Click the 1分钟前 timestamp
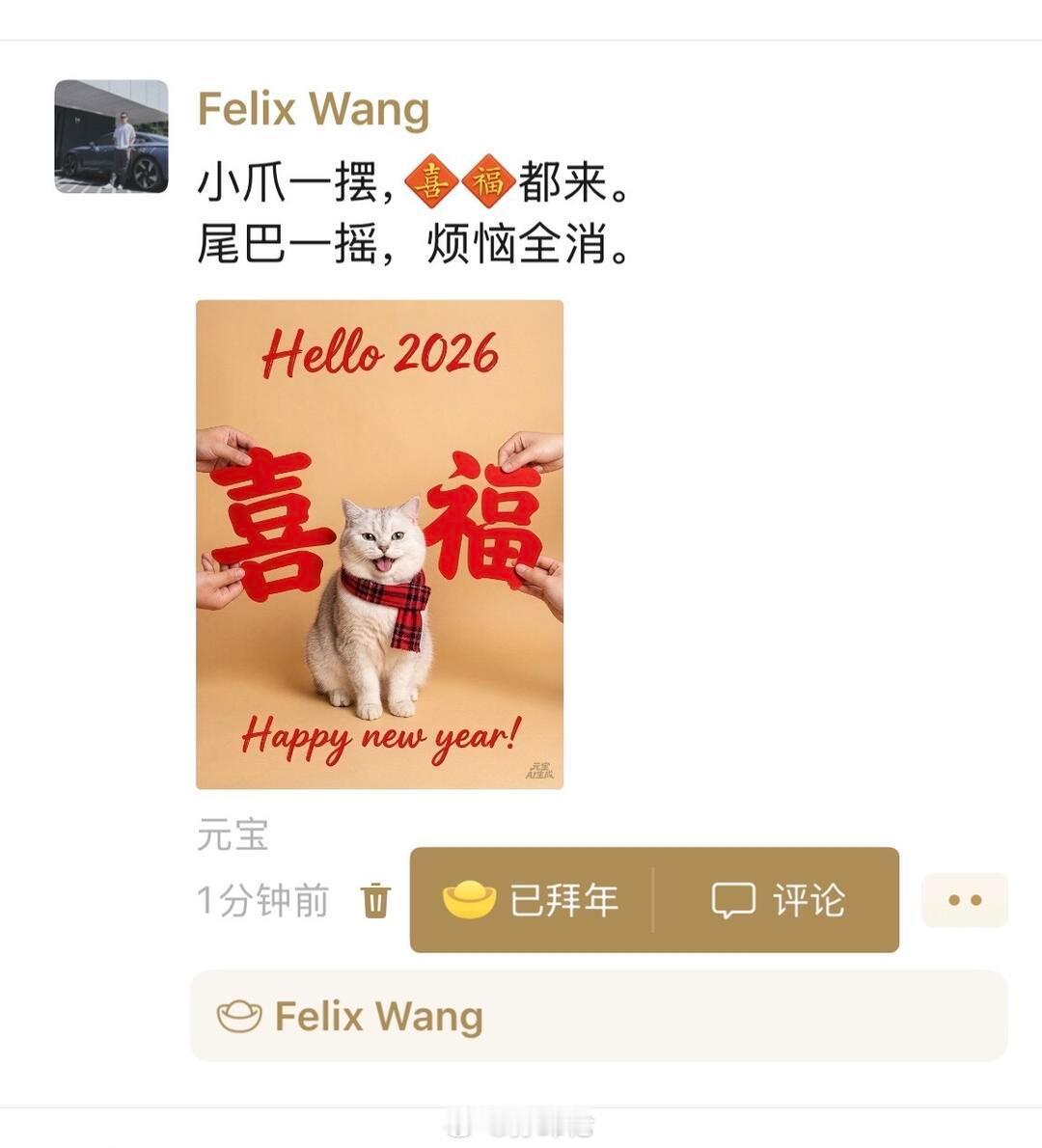The width and height of the screenshot is (1042, 1148). click(262, 900)
